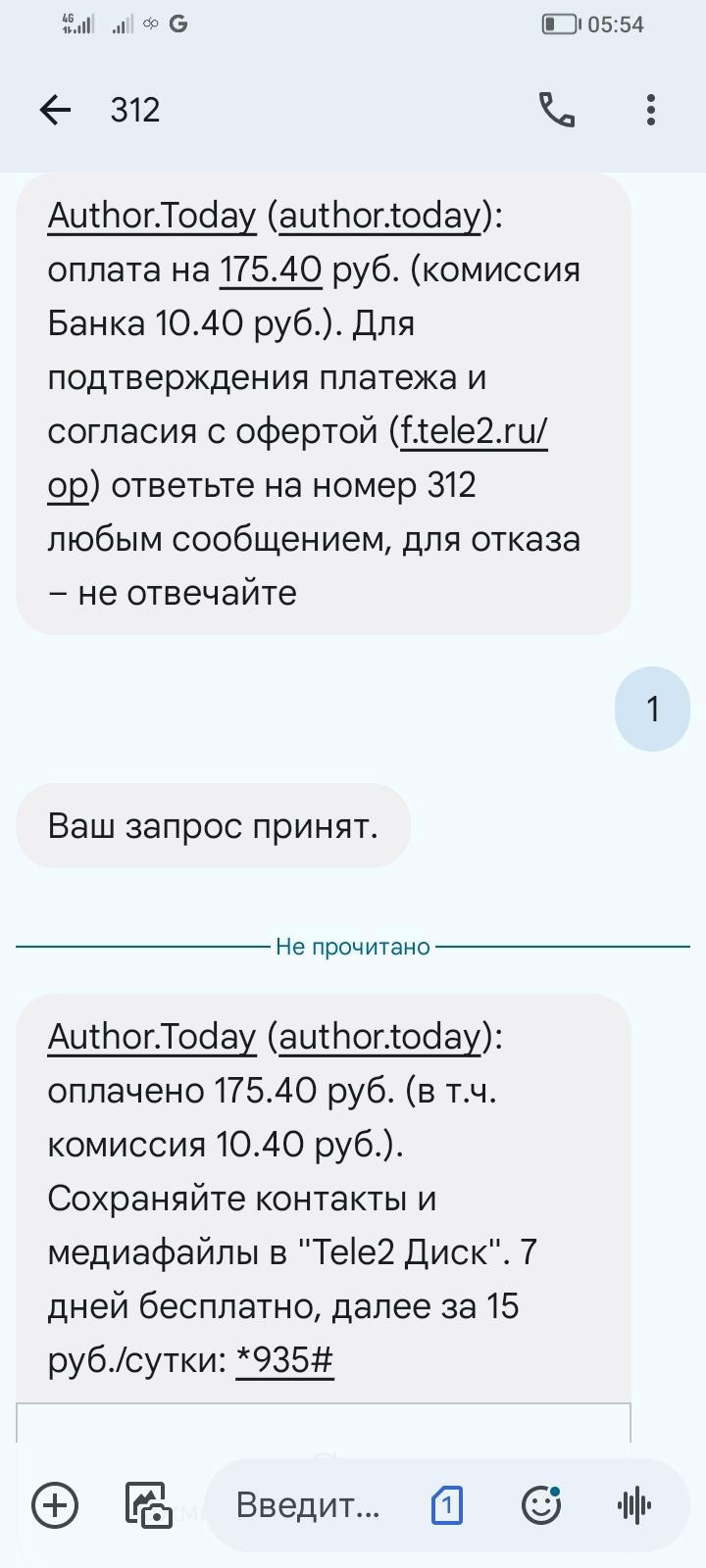Image resolution: width=706 pixels, height=1568 pixels.
Task: Call the number 312
Action: click(x=556, y=110)
